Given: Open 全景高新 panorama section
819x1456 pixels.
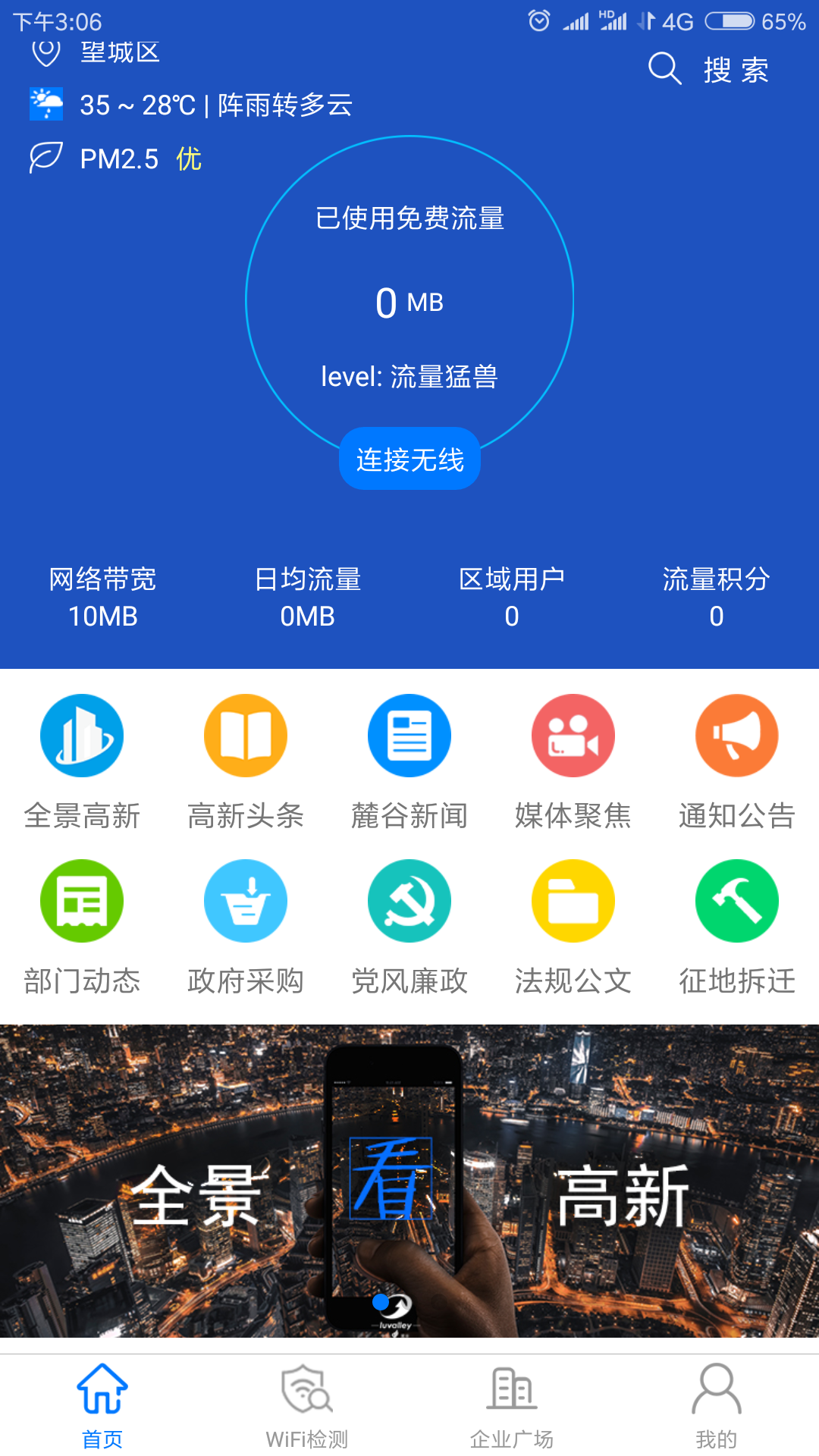Looking at the screenshot, I should (x=82, y=761).
